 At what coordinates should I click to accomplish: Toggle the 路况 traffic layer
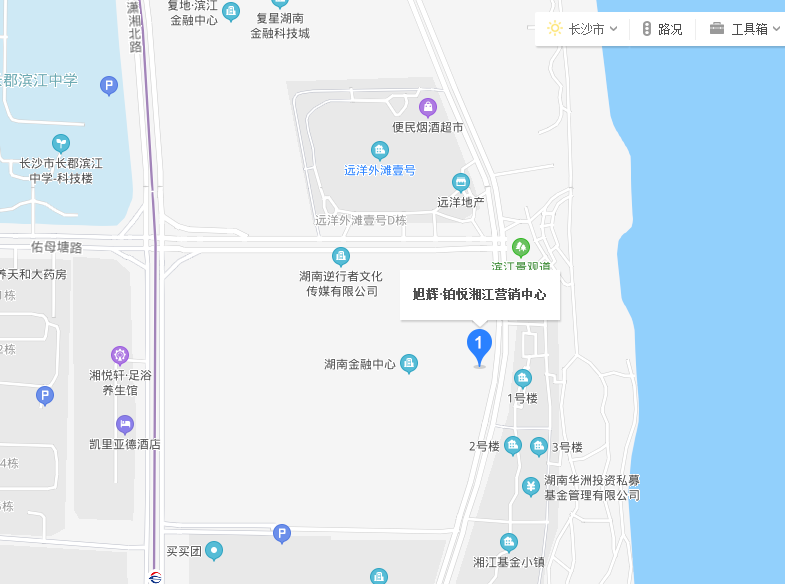[x=662, y=29]
